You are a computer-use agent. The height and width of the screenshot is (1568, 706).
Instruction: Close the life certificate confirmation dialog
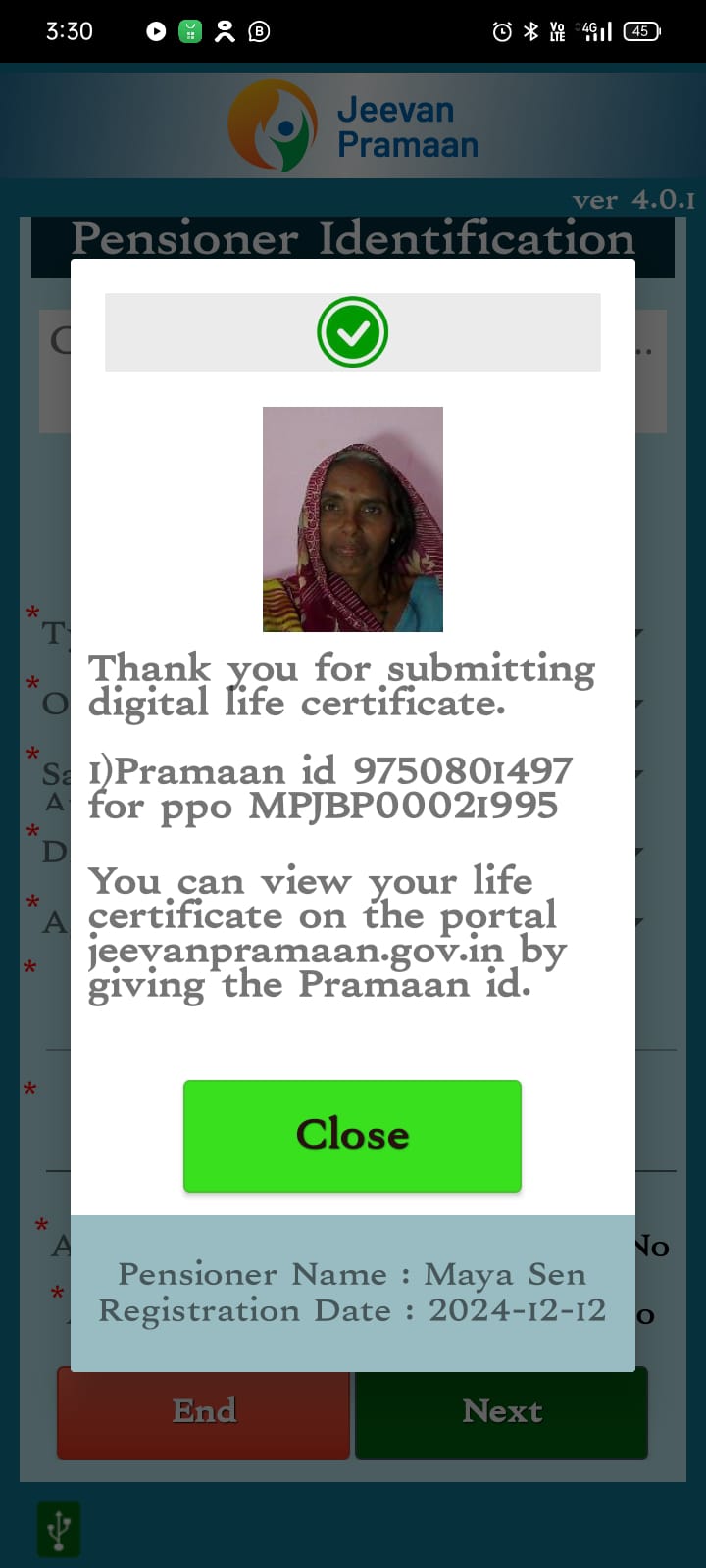click(x=352, y=1136)
